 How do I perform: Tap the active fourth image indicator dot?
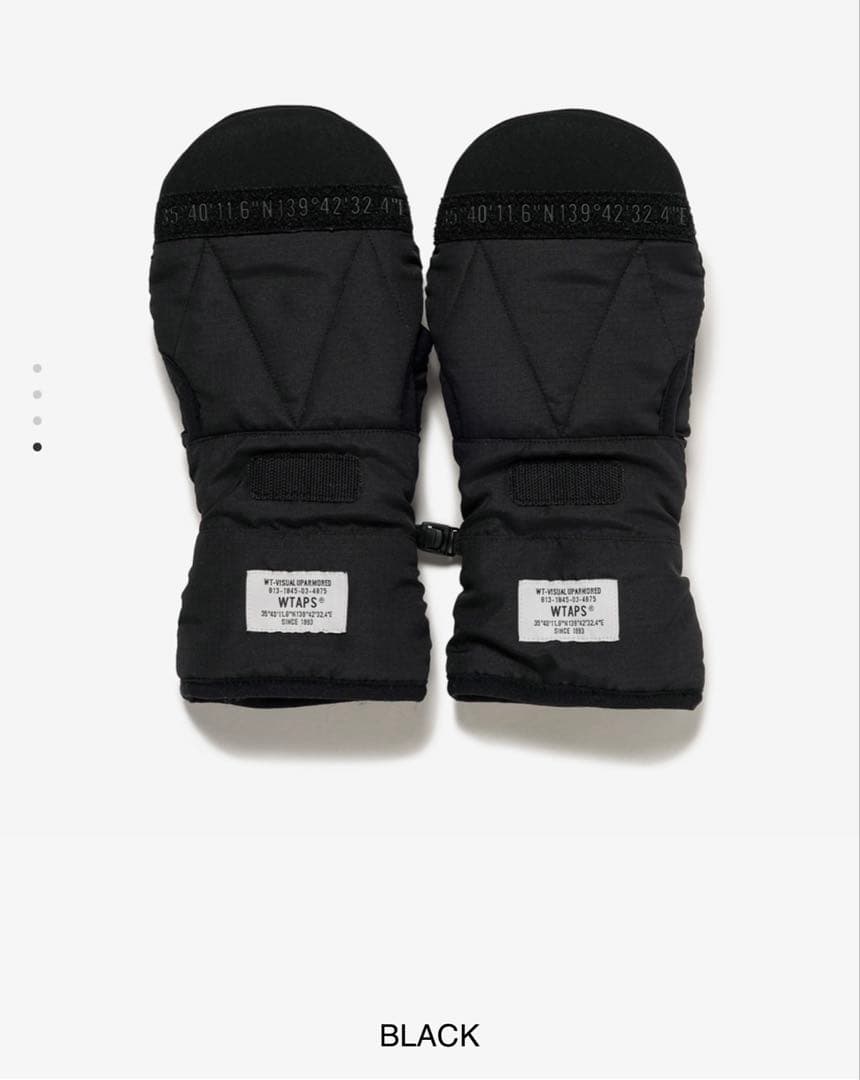pos(37,447)
